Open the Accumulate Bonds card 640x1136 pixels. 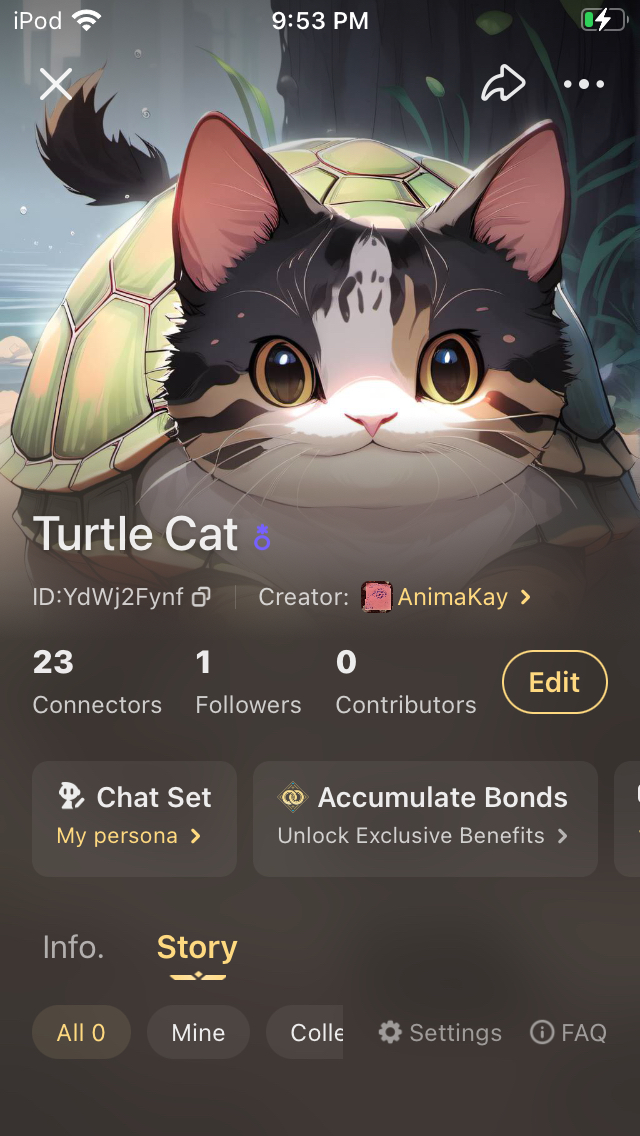[x=424, y=815]
